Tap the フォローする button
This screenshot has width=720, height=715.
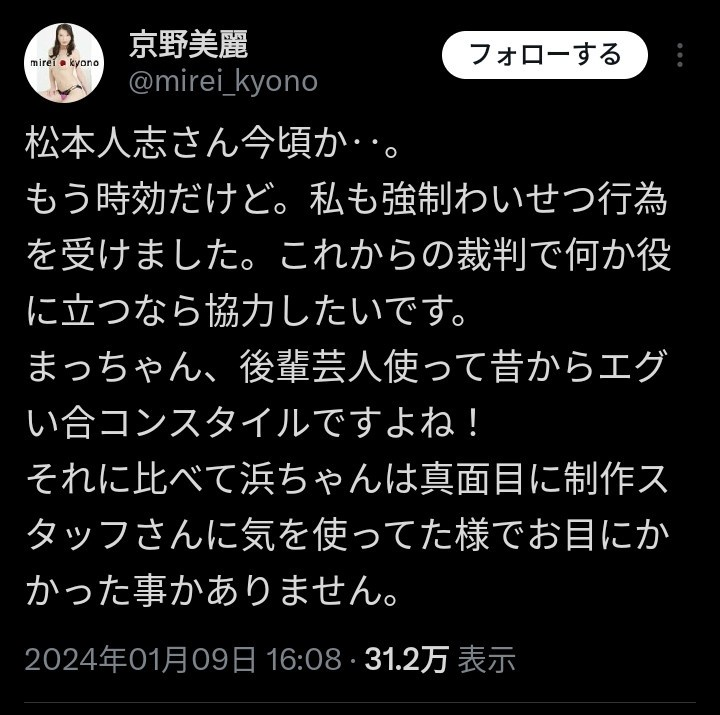(x=545, y=53)
